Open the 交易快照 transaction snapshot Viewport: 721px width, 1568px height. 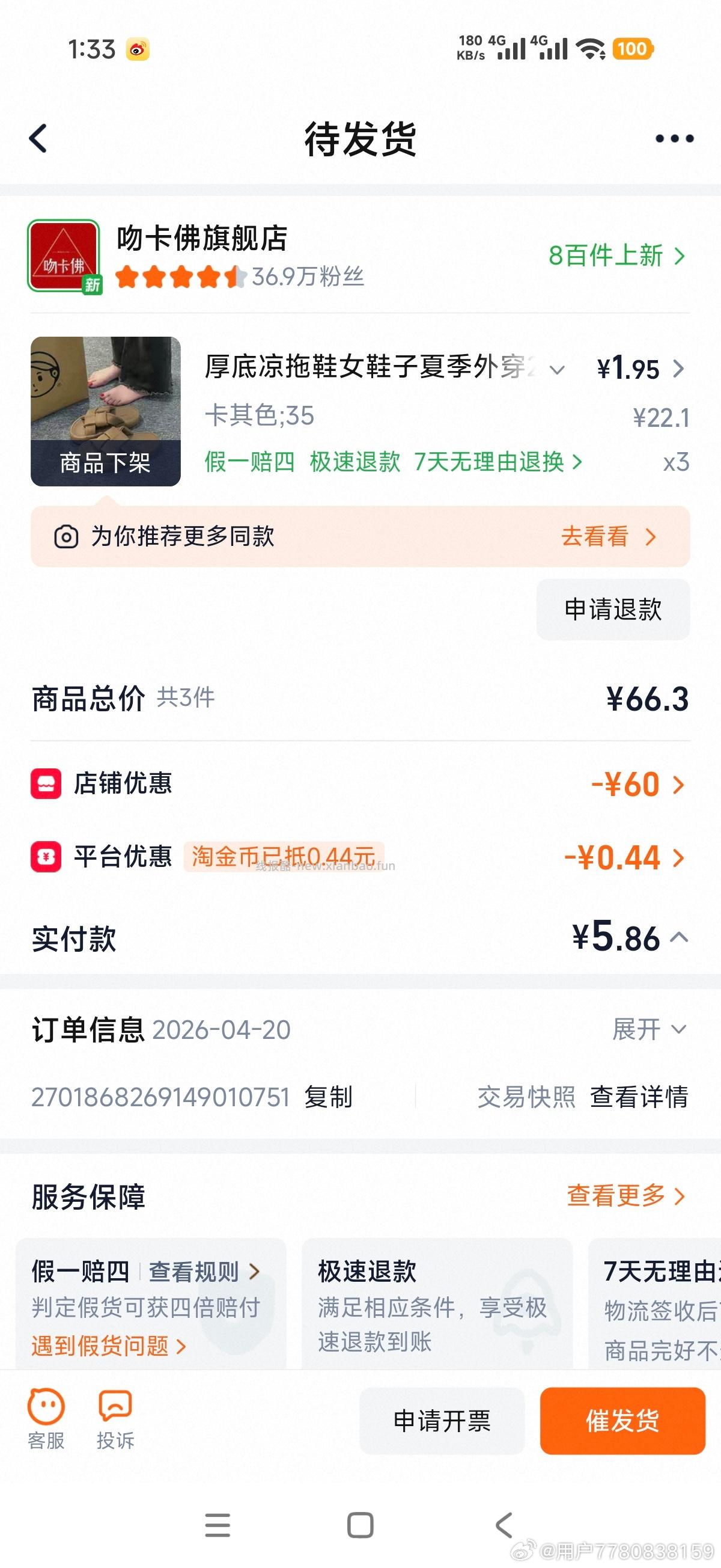pyautogui.click(x=526, y=1098)
